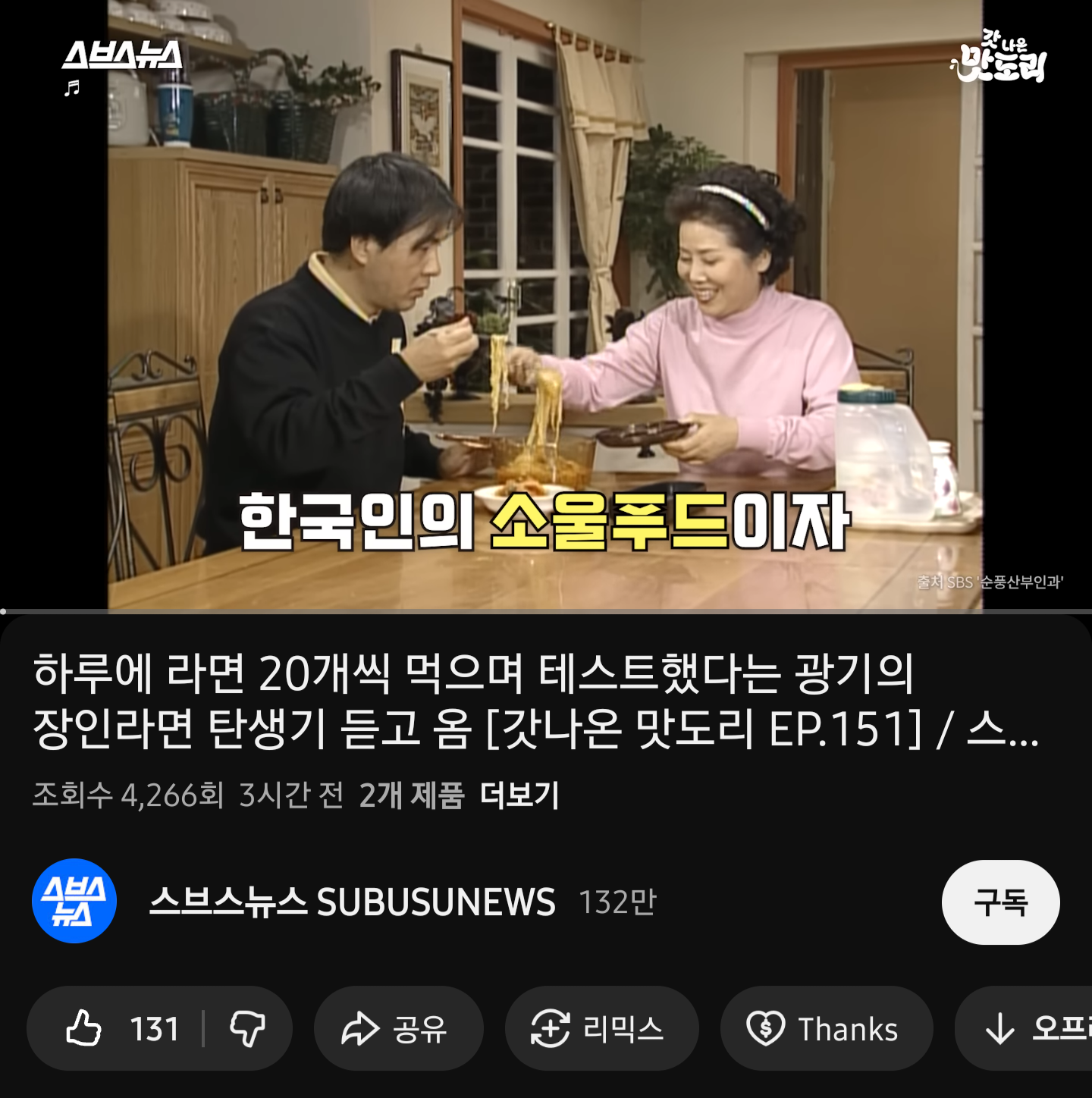Tap the video player to show controls
1092x1098 pixels.
tap(546, 303)
